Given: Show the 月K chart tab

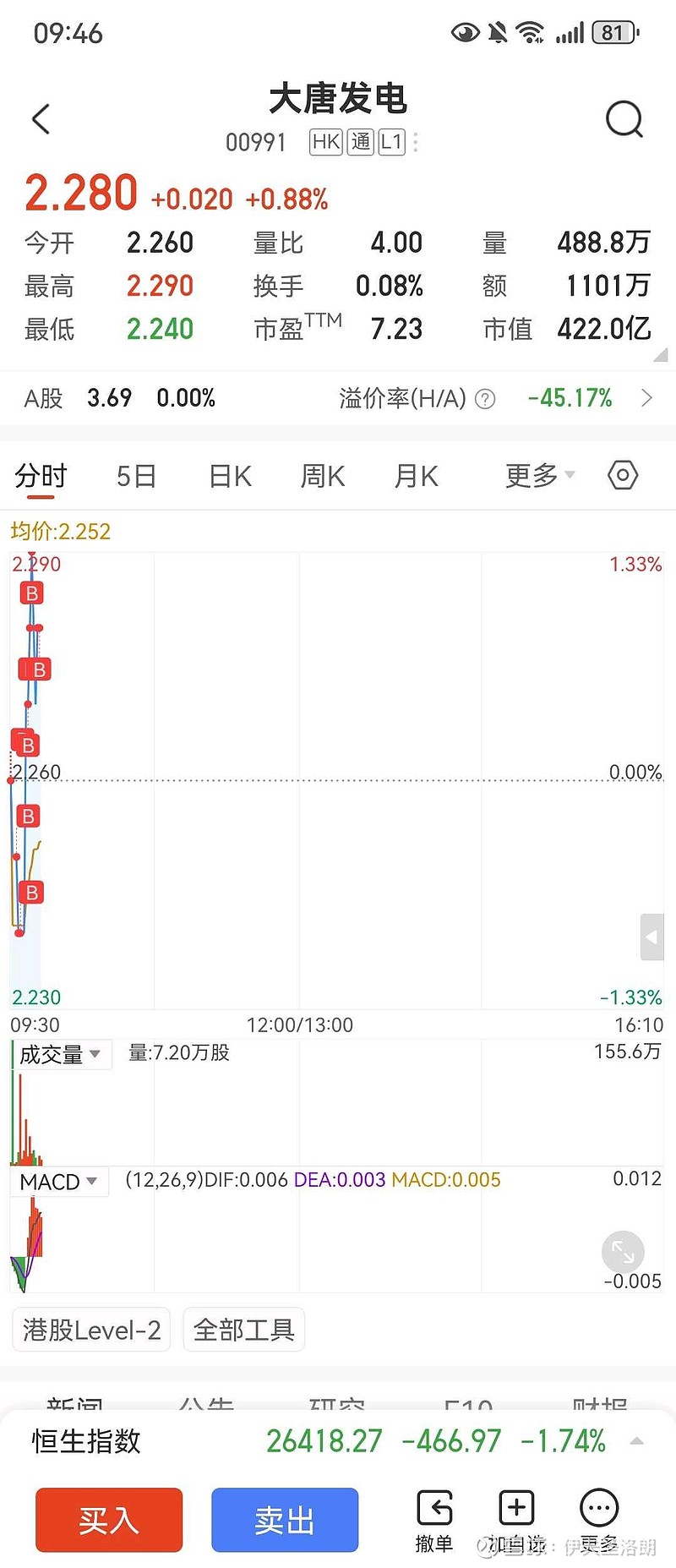Looking at the screenshot, I should 416,477.
